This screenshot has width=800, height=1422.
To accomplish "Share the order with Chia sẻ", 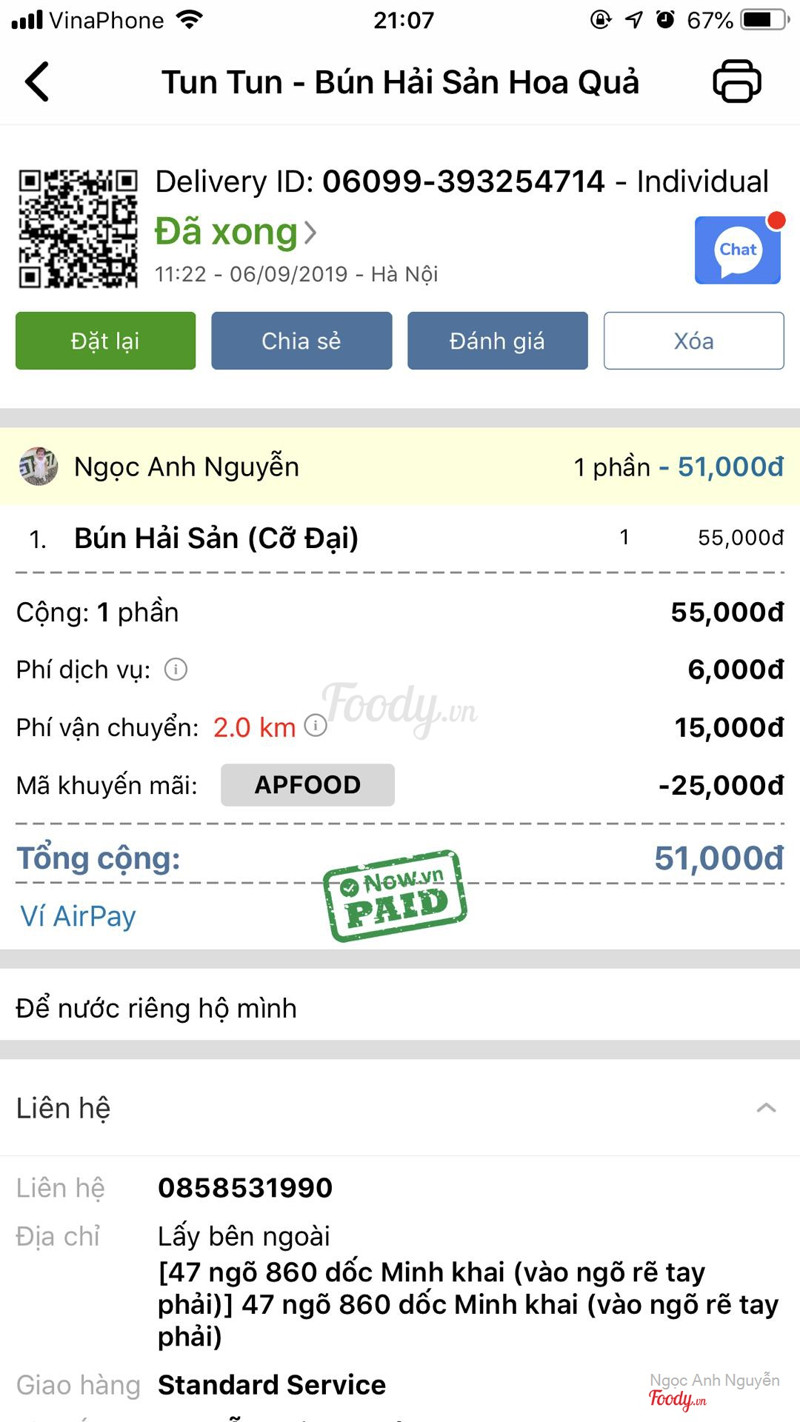I will click(301, 341).
